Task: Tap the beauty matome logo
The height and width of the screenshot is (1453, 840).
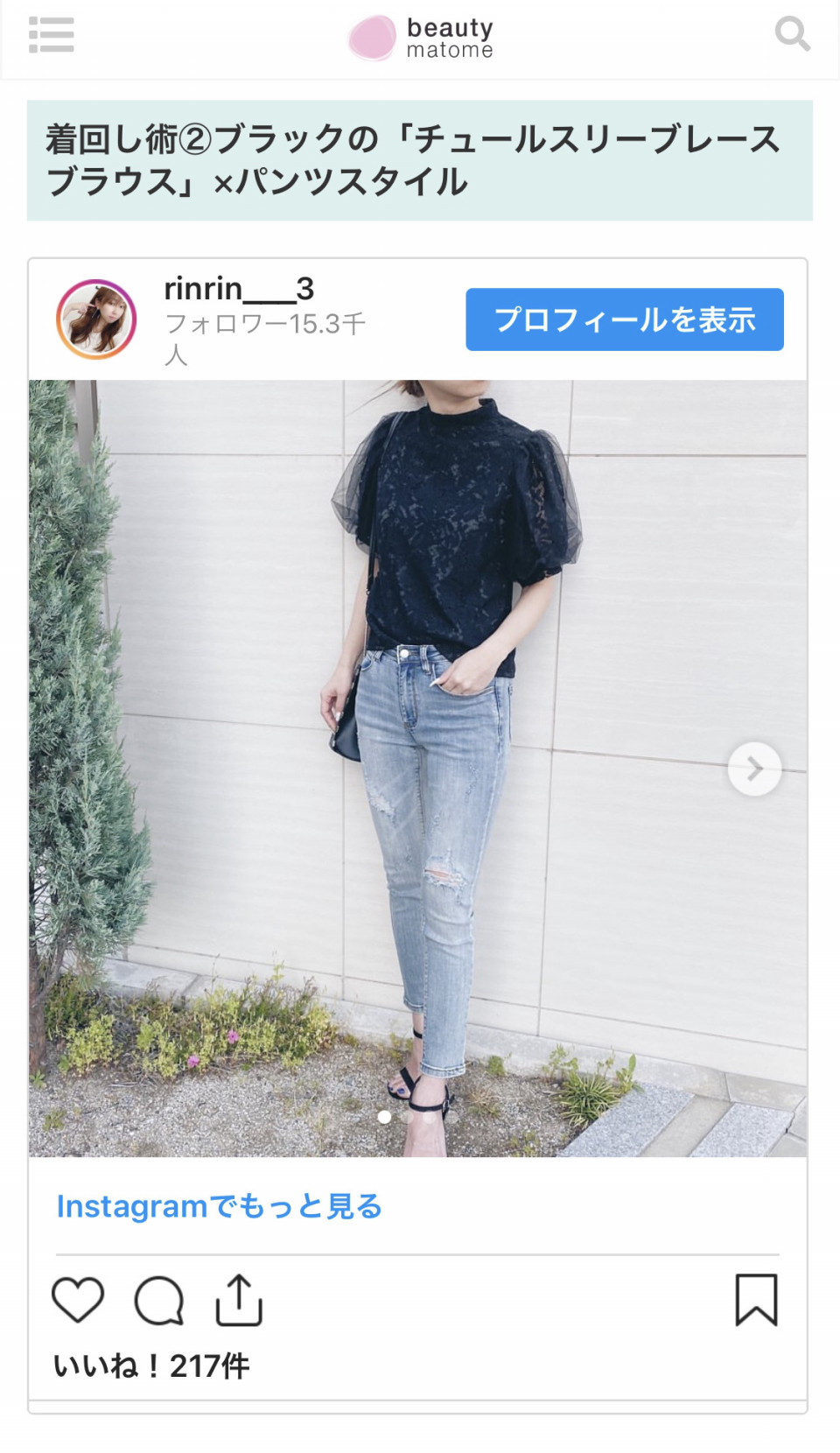Action: coord(421,39)
